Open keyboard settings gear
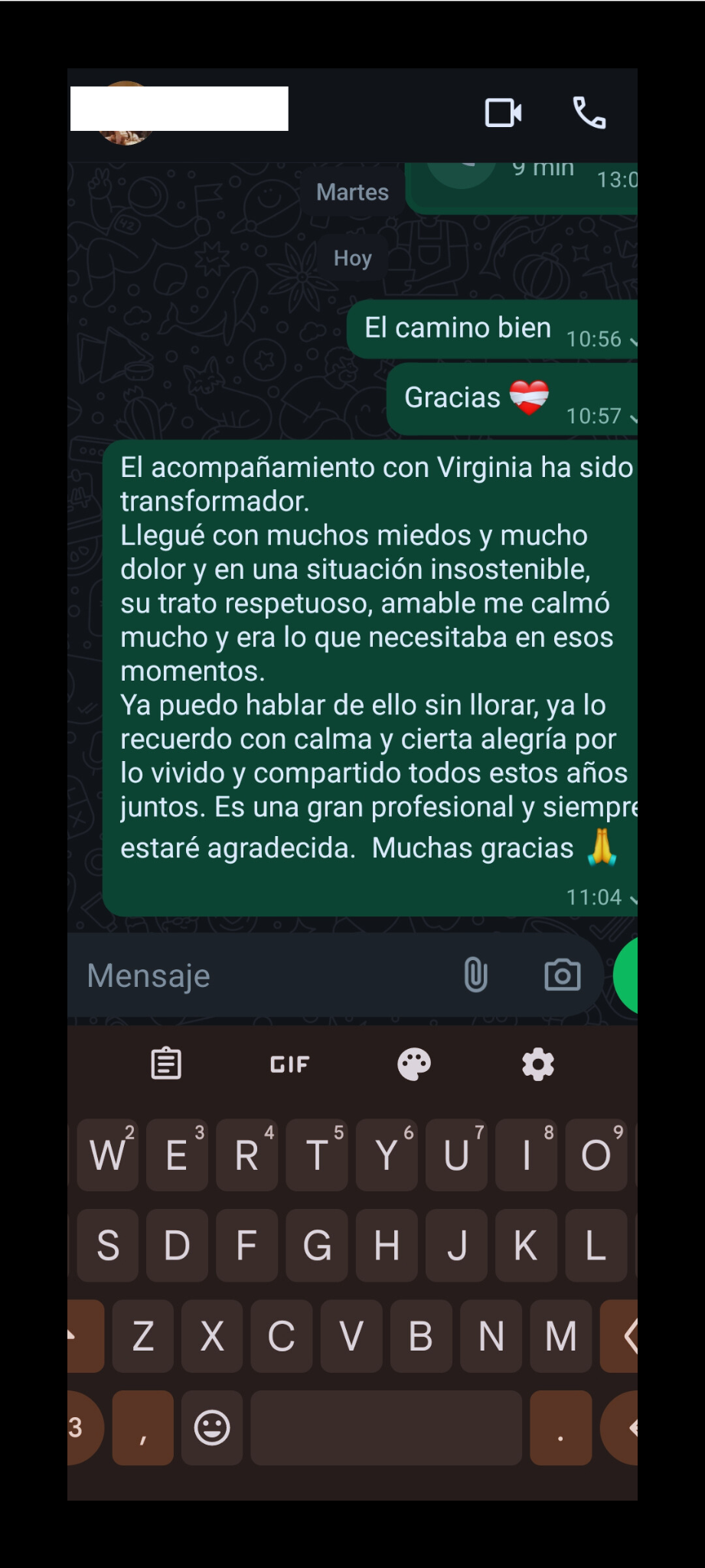 (x=537, y=1064)
